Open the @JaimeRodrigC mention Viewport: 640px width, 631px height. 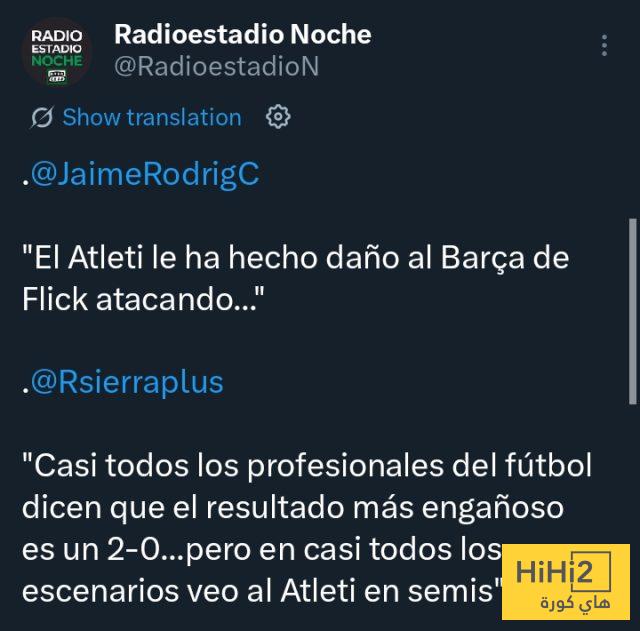click(x=145, y=174)
